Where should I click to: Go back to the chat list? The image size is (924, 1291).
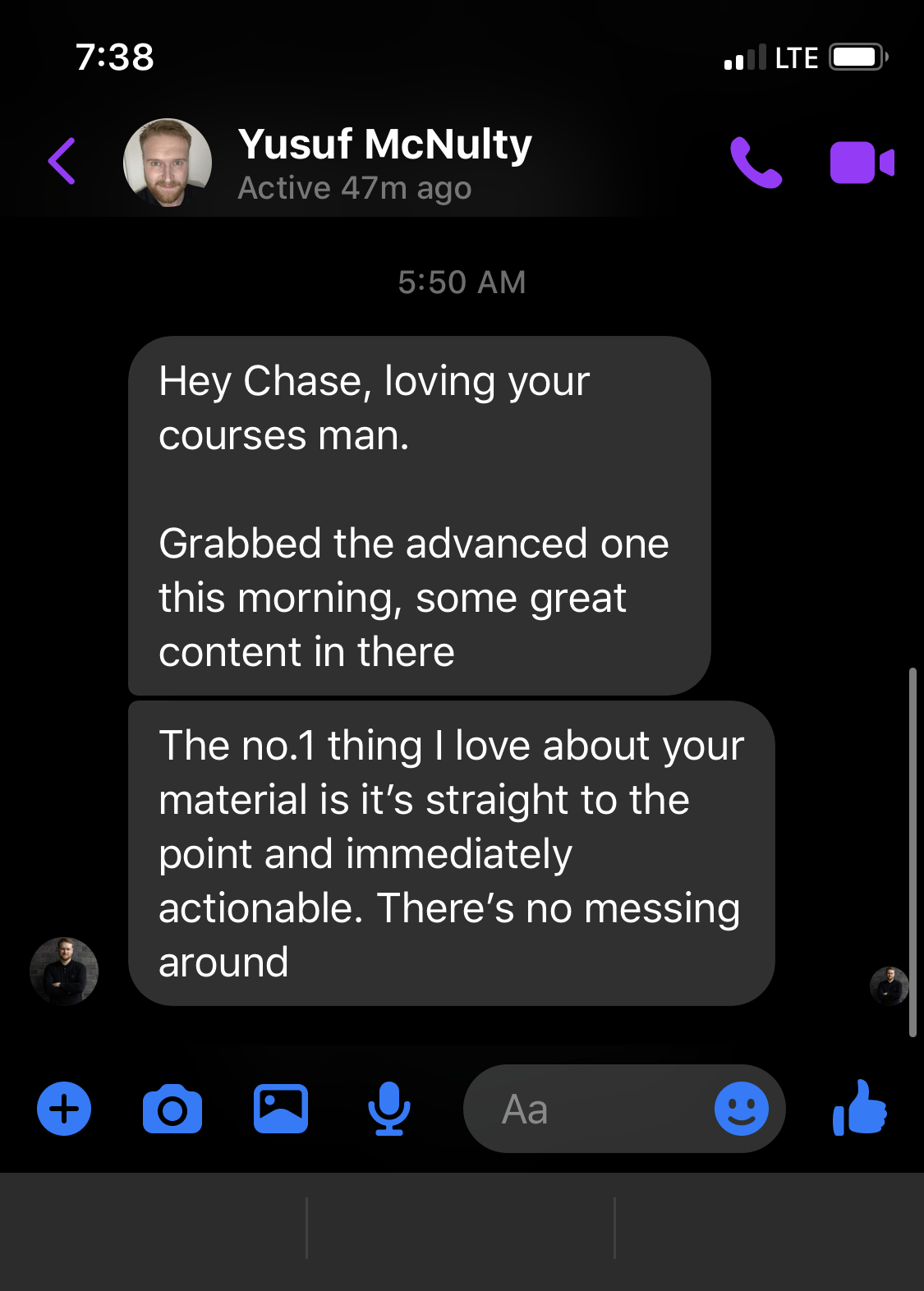tap(62, 161)
